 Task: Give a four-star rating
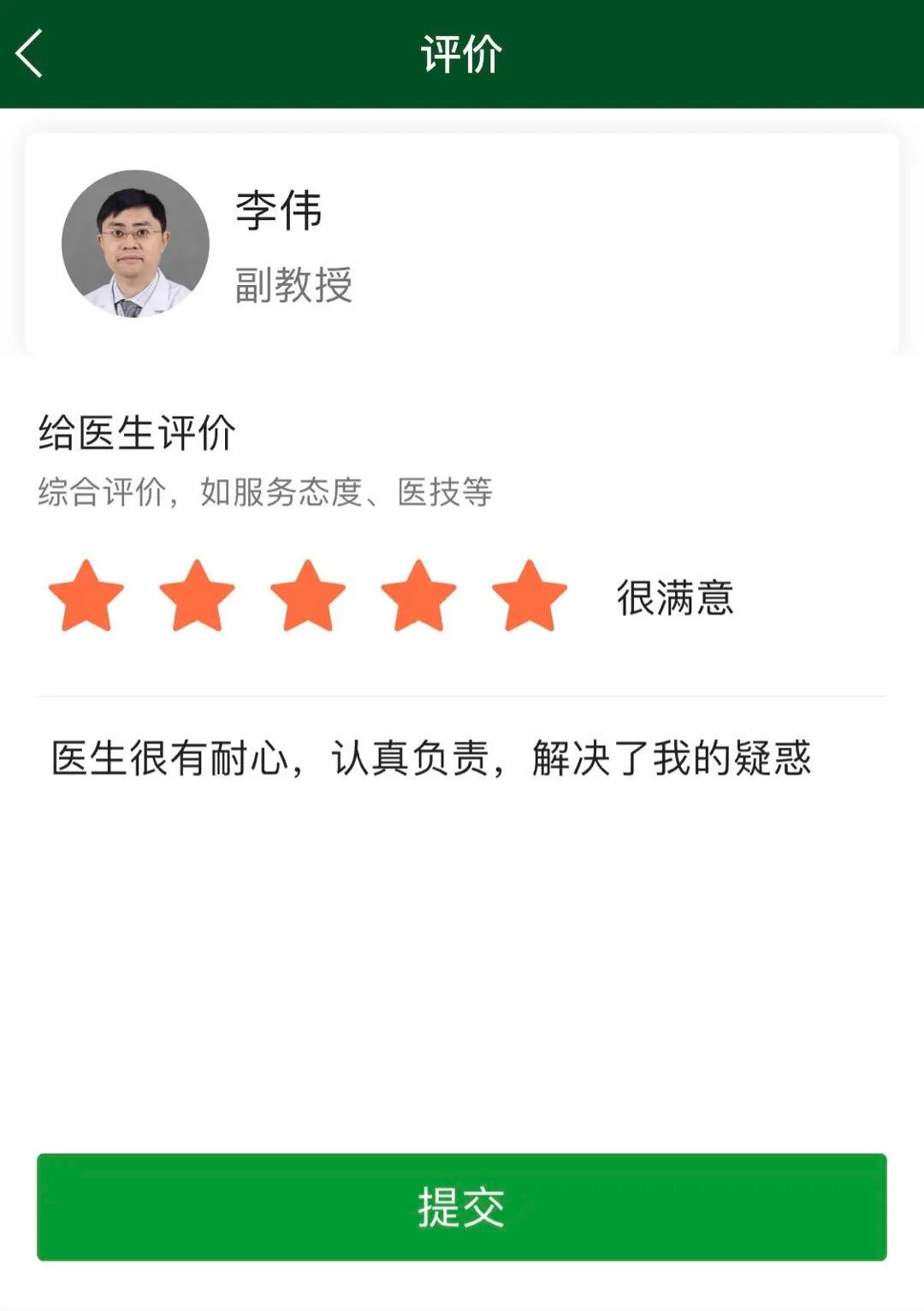[418, 596]
